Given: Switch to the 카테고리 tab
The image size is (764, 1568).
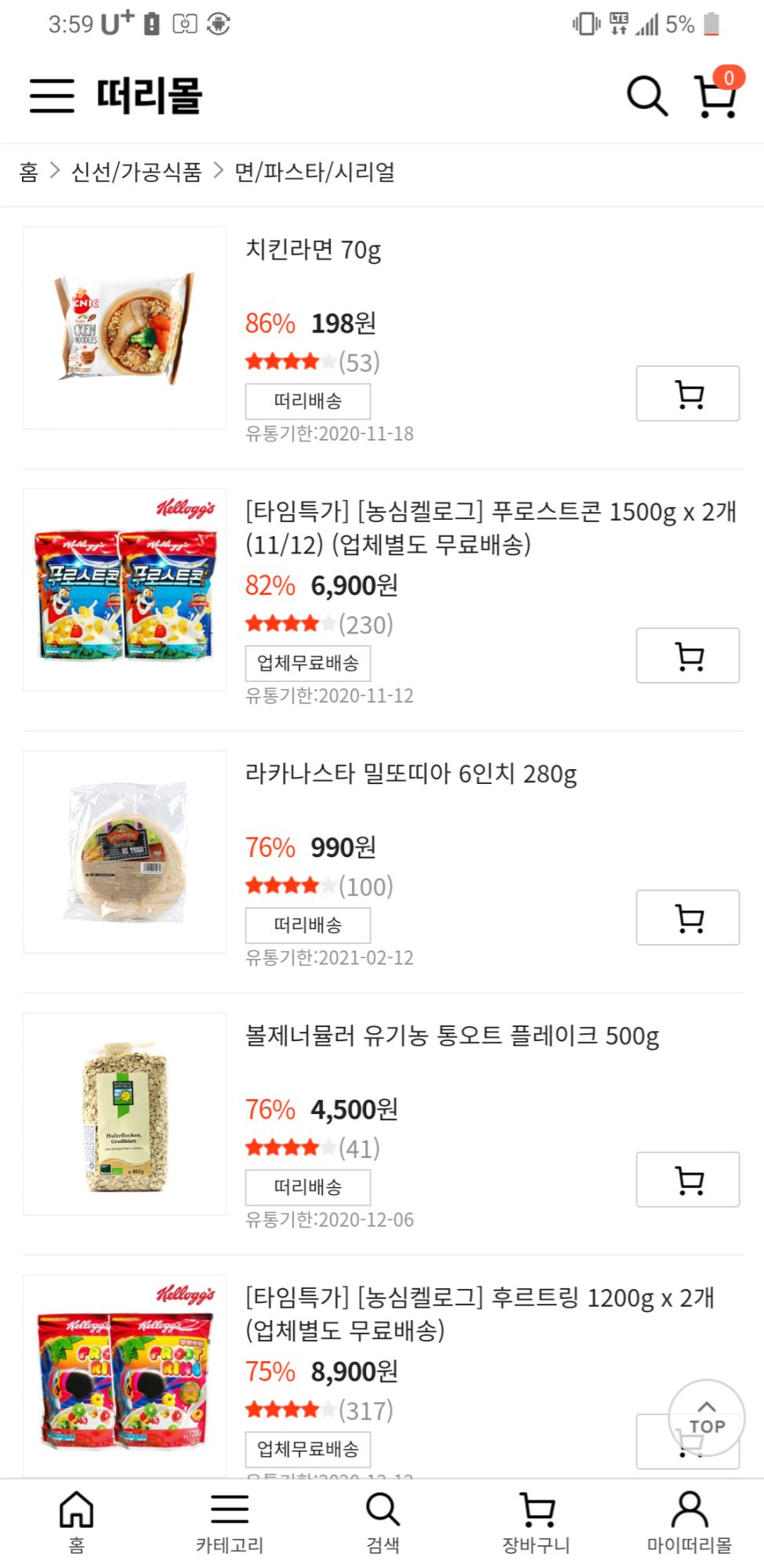Looking at the screenshot, I should [229, 1521].
